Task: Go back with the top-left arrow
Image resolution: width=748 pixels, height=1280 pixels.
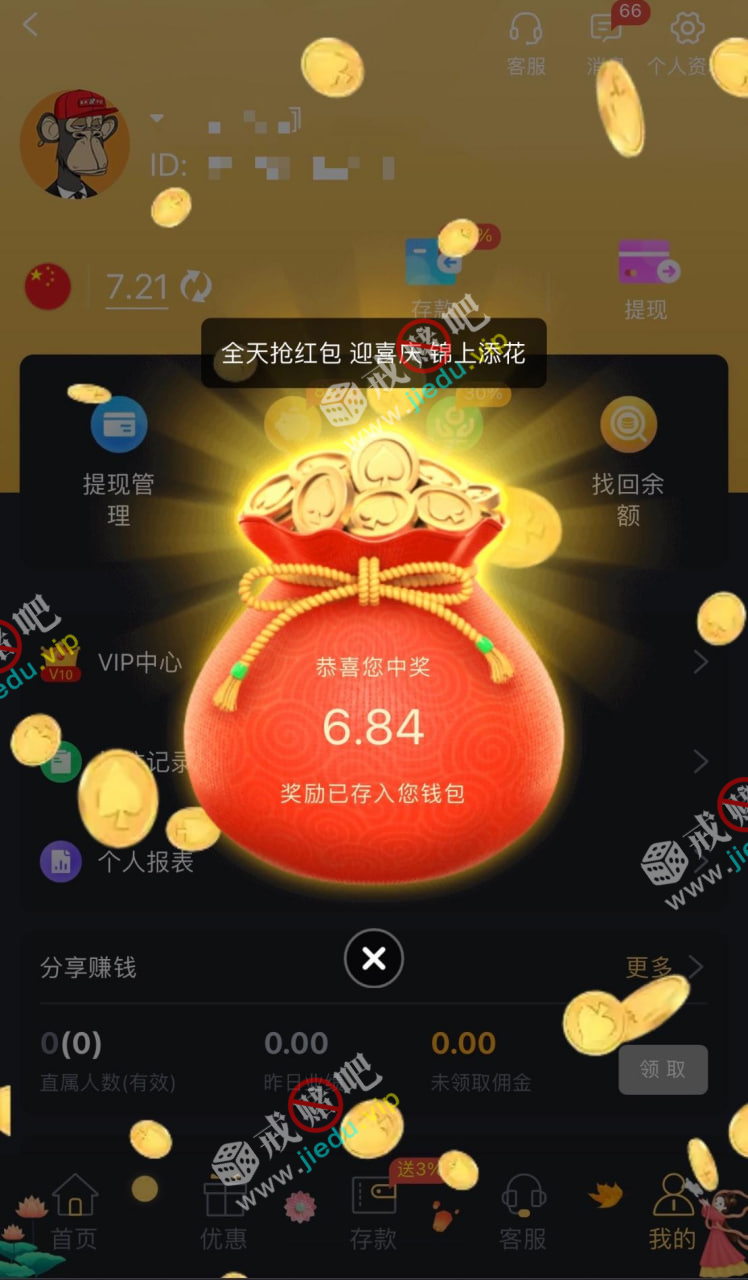Action: point(32,25)
